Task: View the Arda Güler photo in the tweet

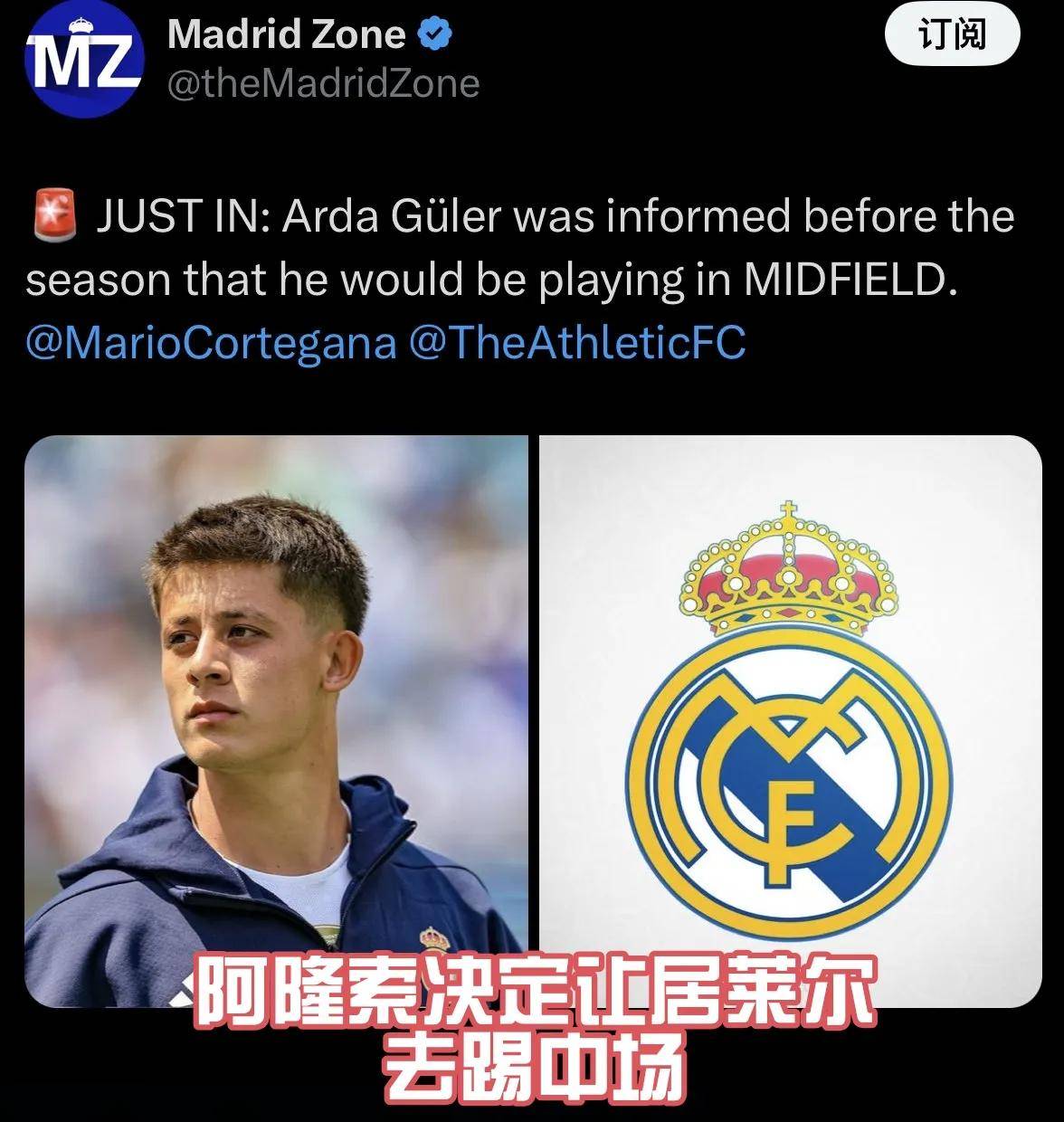Action: [x=276, y=688]
